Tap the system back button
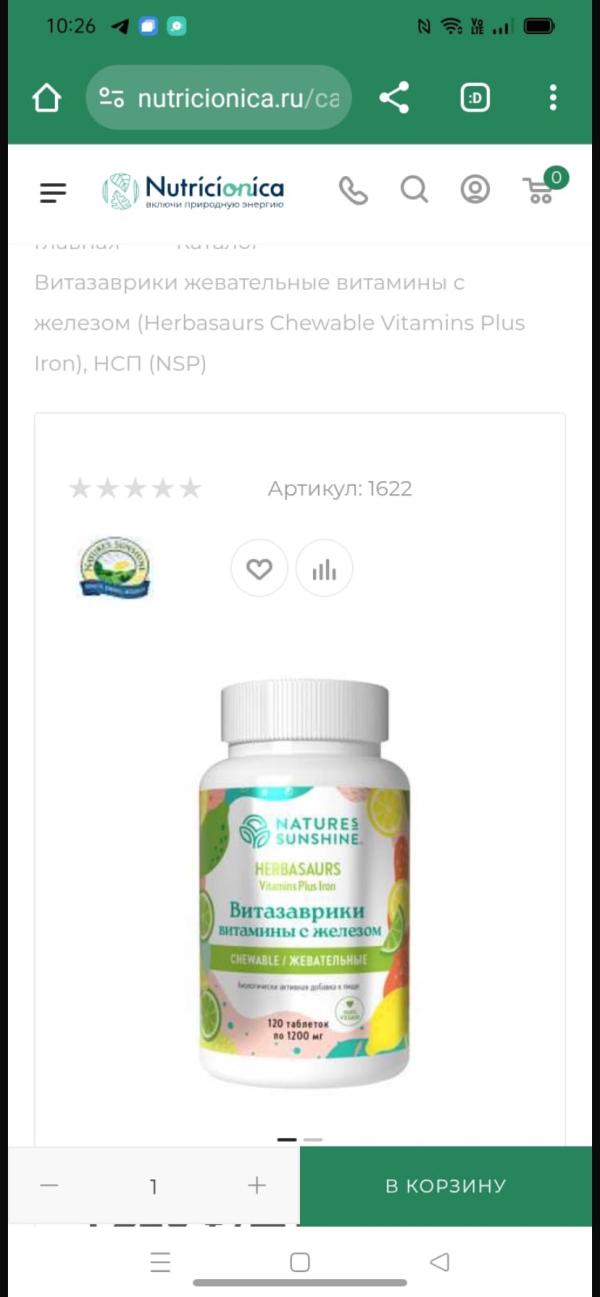Viewport: 600px width, 1297px height. tap(439, 1262)
